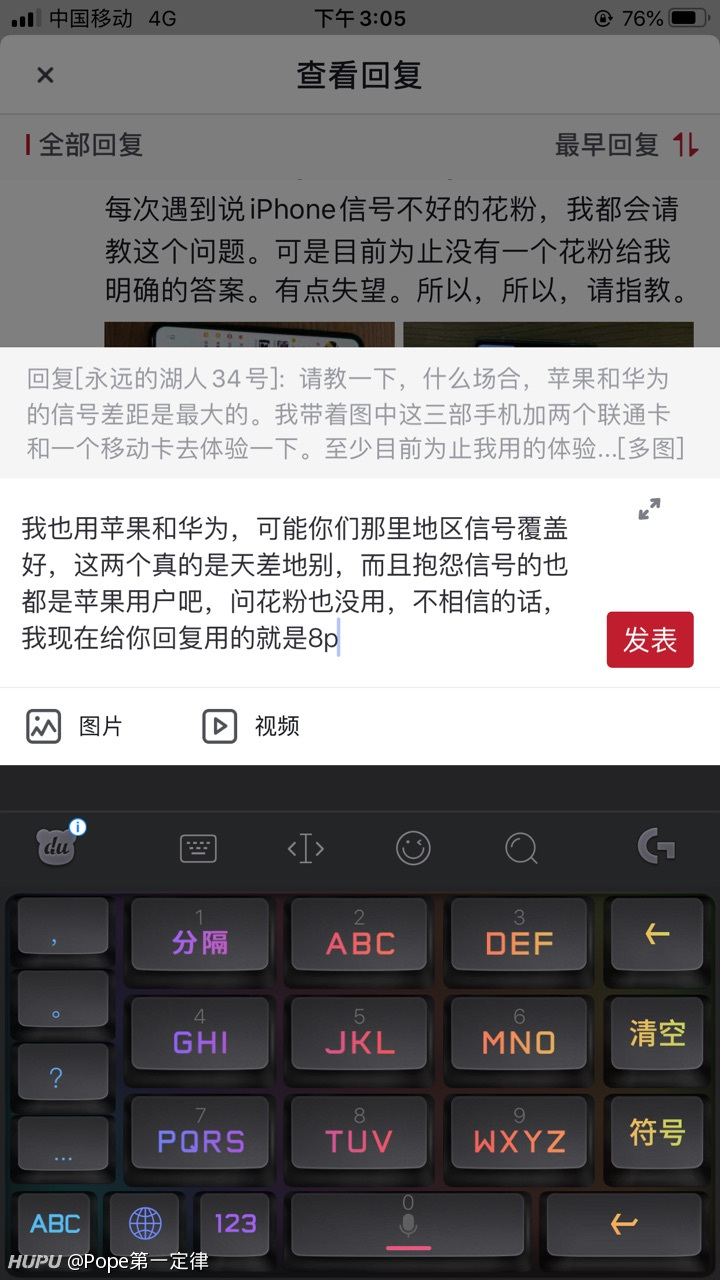Toggle the 最早回复 sort order
720x1280 pixels.
[627, 145]
